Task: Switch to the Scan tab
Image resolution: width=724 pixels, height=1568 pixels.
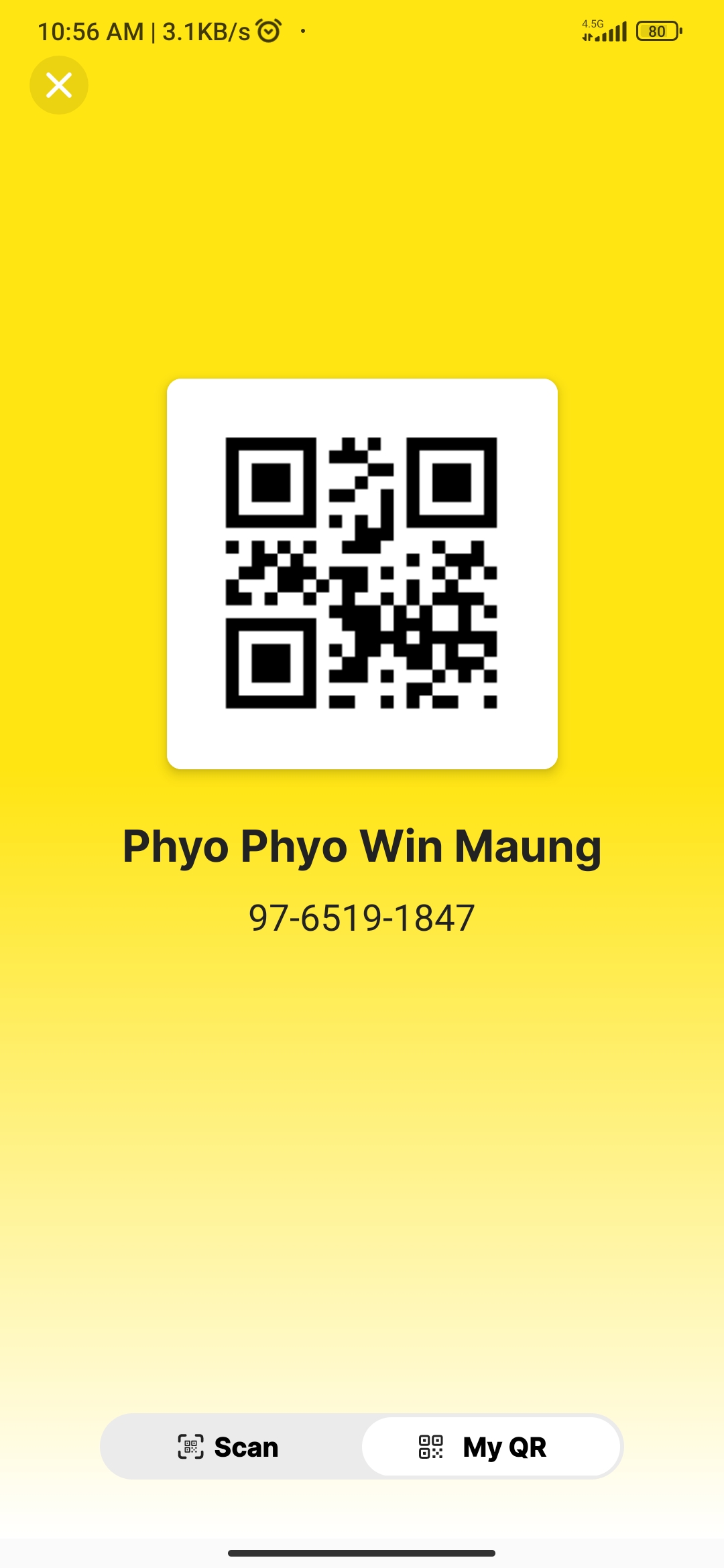Action: pyautogui.click(x=229, y=1447)
